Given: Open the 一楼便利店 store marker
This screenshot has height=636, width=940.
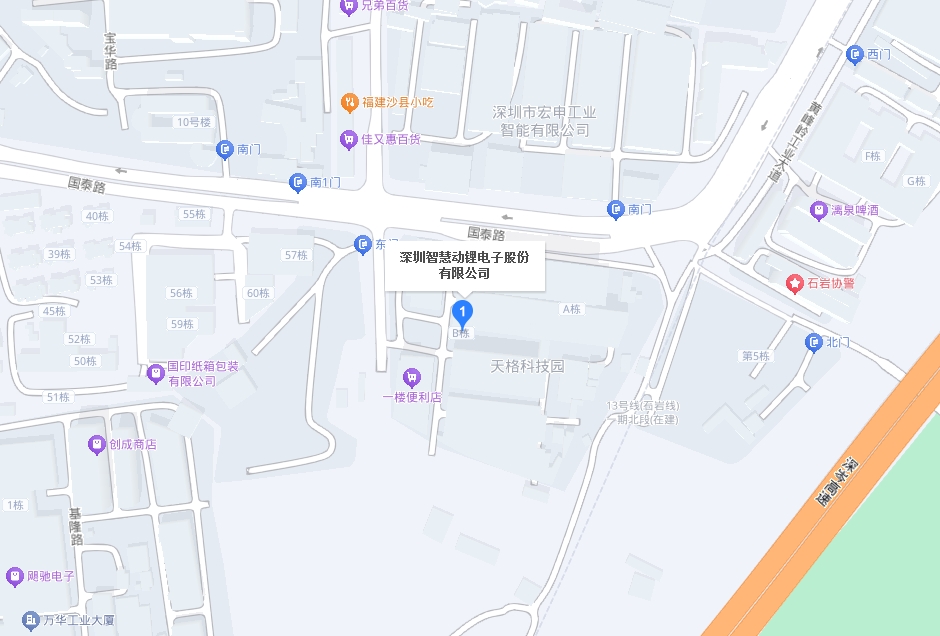Looking at the screenshot, I should click(411, 377).
